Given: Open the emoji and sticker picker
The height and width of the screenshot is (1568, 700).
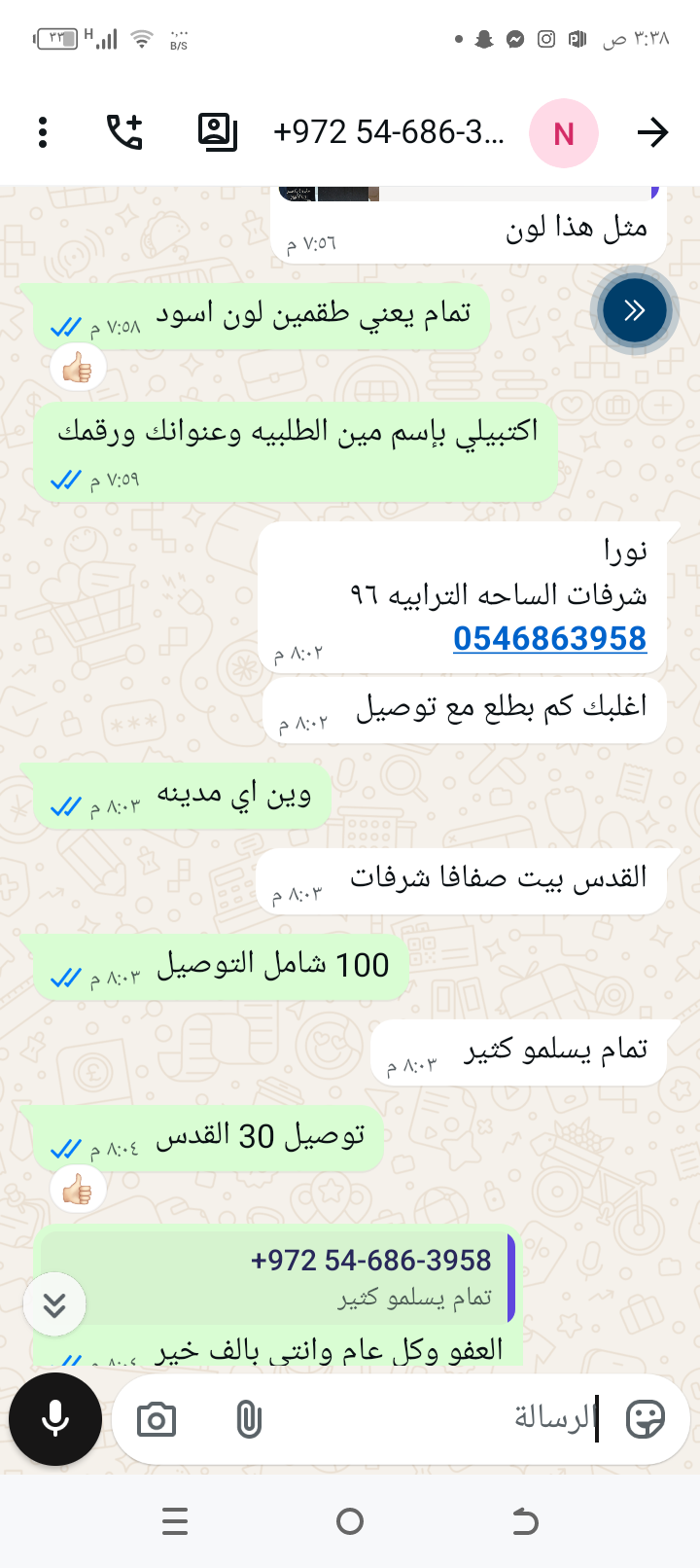Looking at the screenshot, I should tap(645, 1419).
